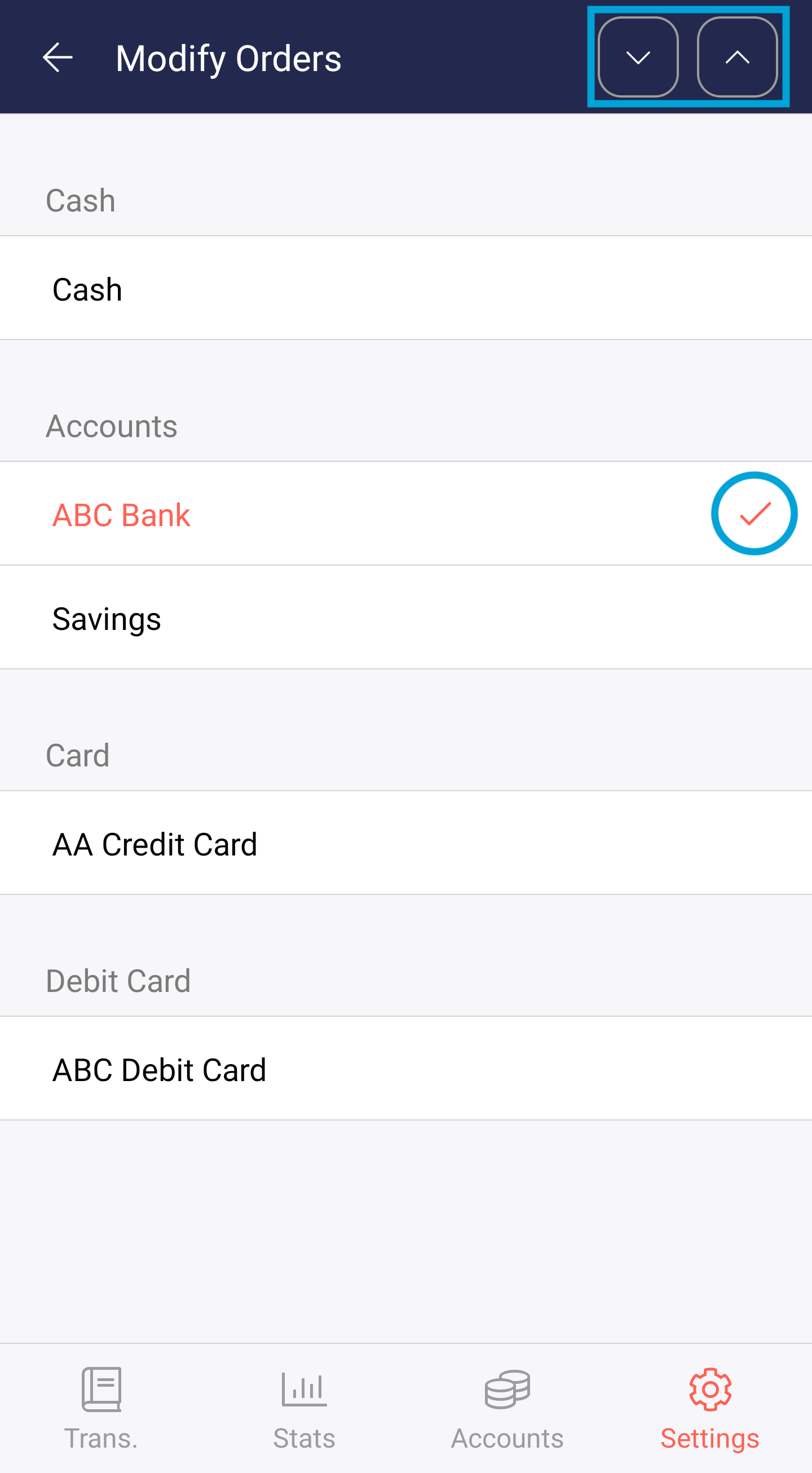
Task: Move selected account down with down arrow
Action: [638, 57]
